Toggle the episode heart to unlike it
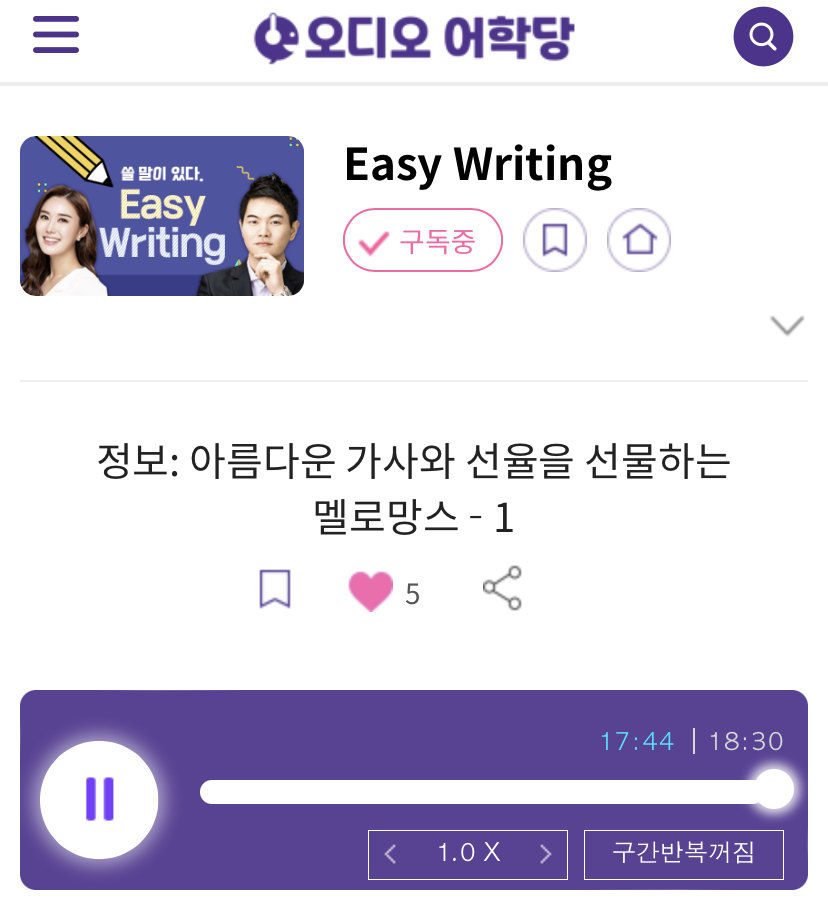The width and height of the screenshot is (828, 913). (371, 589)
